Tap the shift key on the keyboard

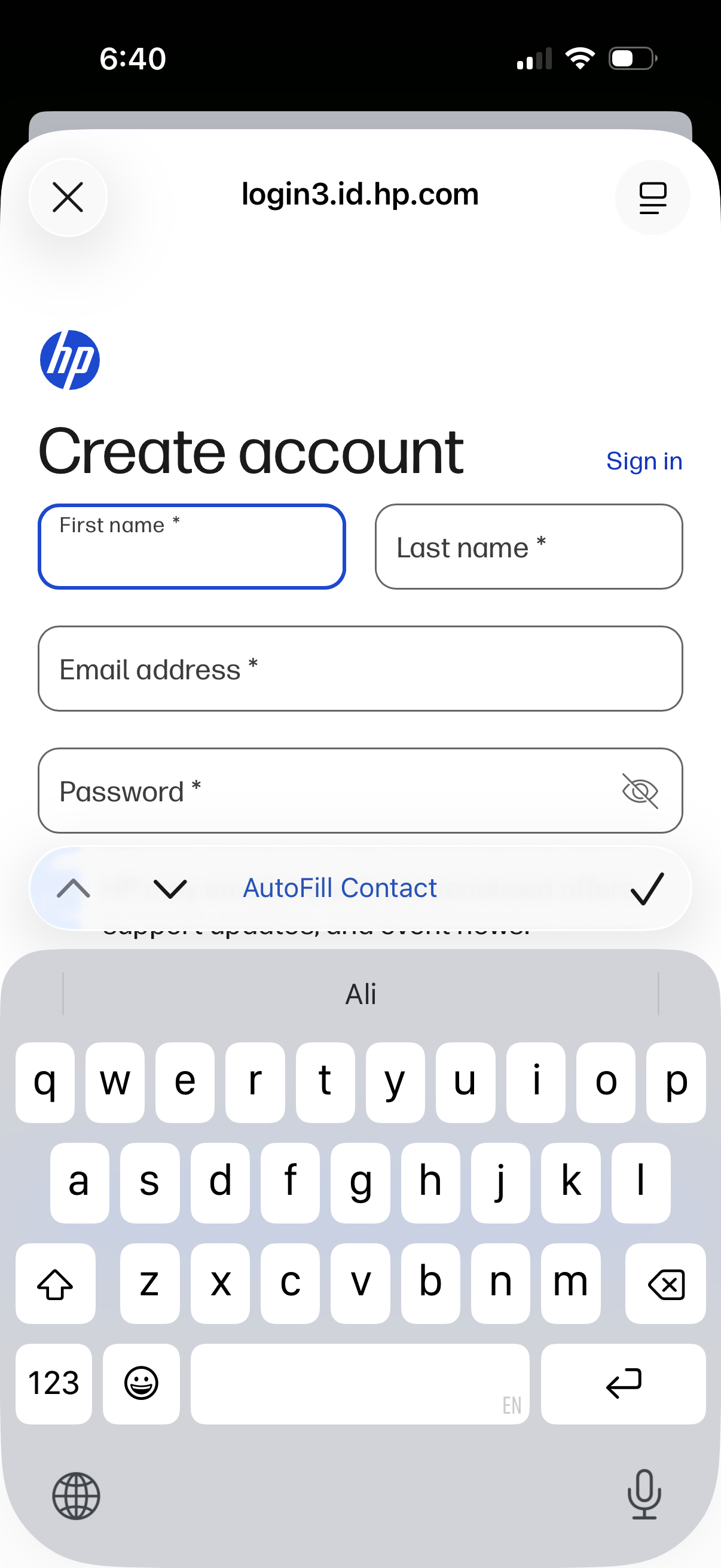click(x=56, y=1285)
